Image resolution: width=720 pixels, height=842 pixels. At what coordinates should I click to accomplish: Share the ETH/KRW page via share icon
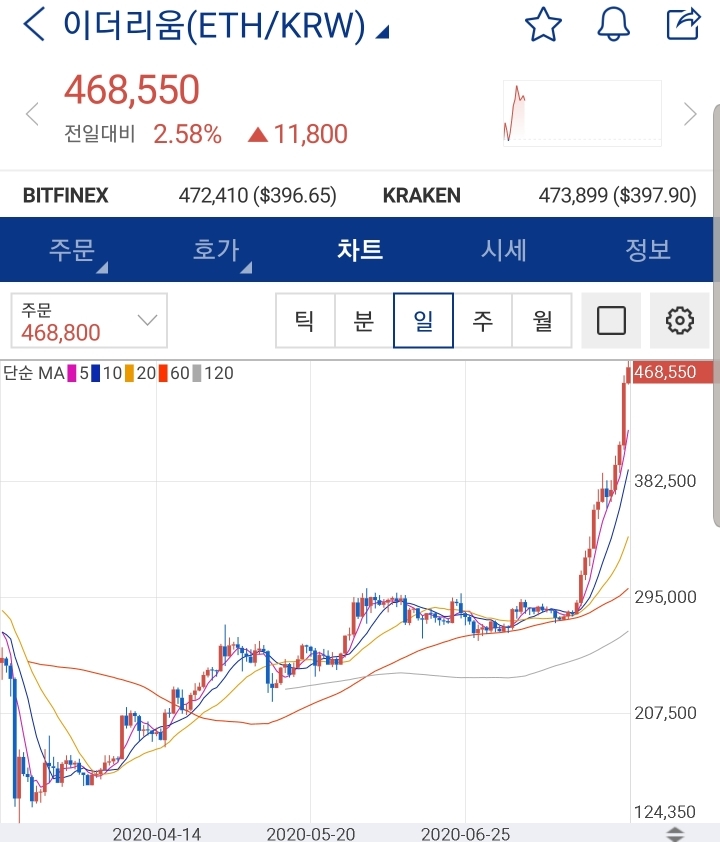683,25
